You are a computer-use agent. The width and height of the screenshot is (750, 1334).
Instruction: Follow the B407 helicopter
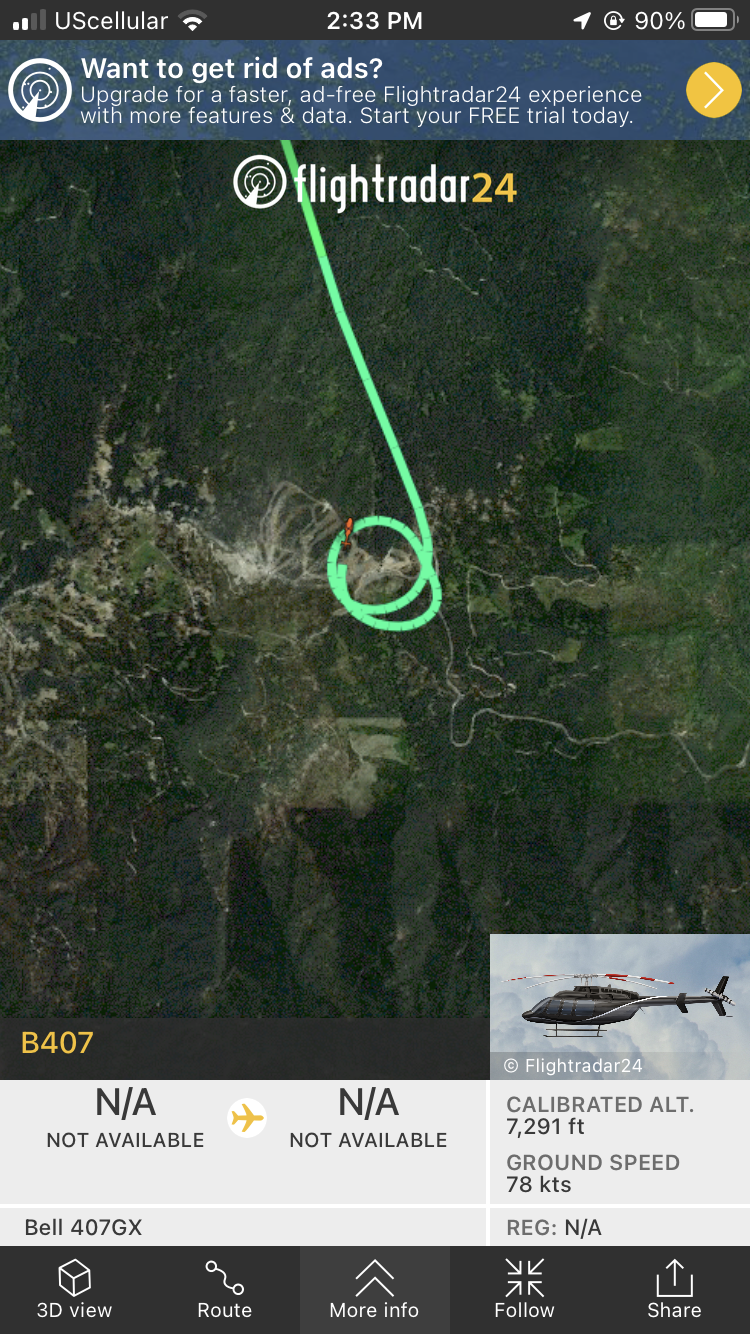coord(524,1289)
